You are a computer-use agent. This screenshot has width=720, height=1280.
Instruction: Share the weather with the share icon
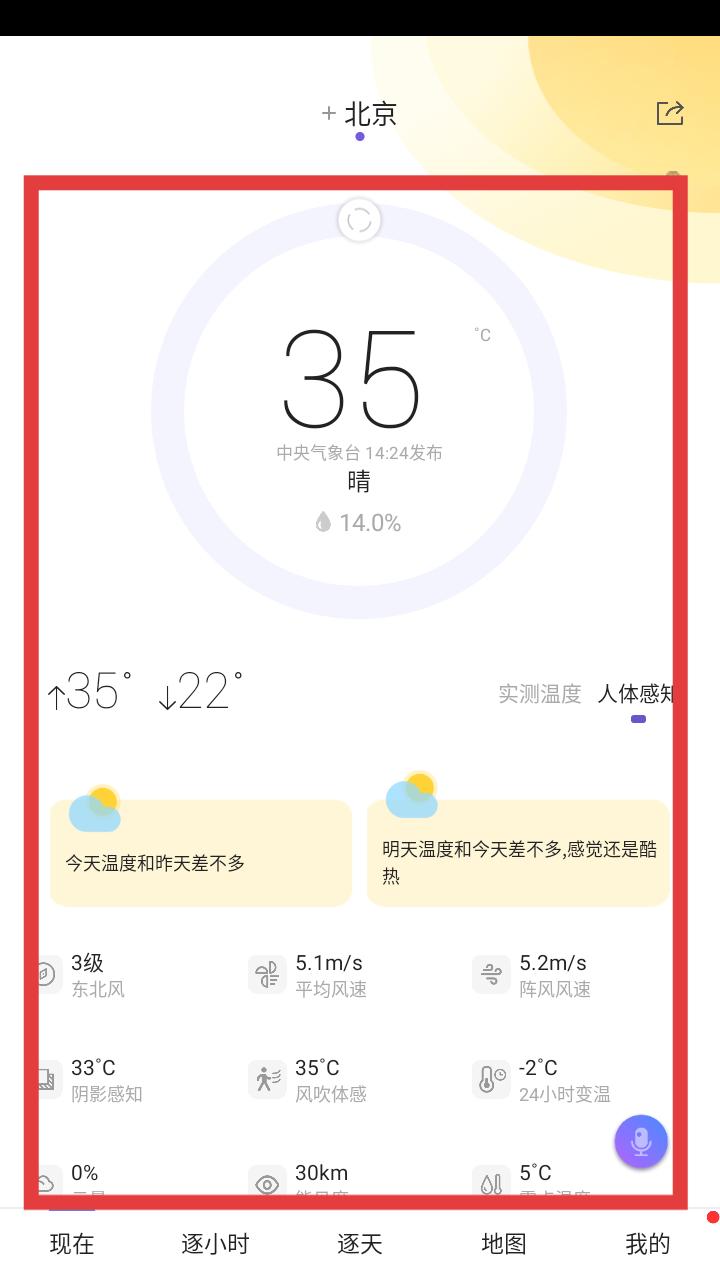(x=669, y=114)
